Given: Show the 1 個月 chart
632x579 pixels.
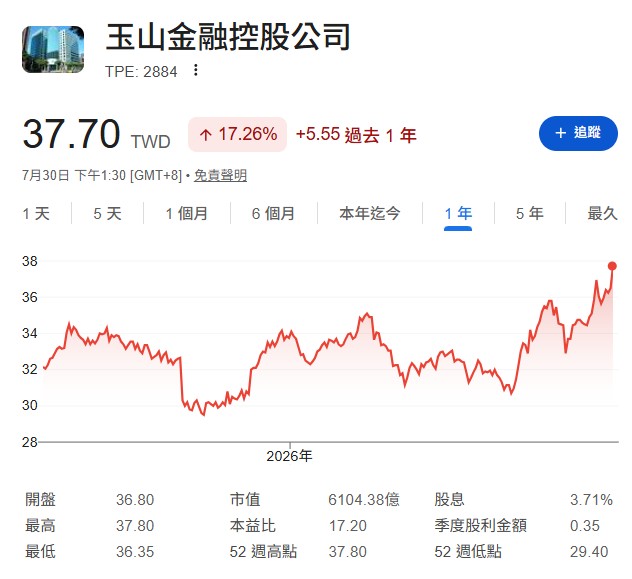Looking at the screenshot, I should 187,214.
